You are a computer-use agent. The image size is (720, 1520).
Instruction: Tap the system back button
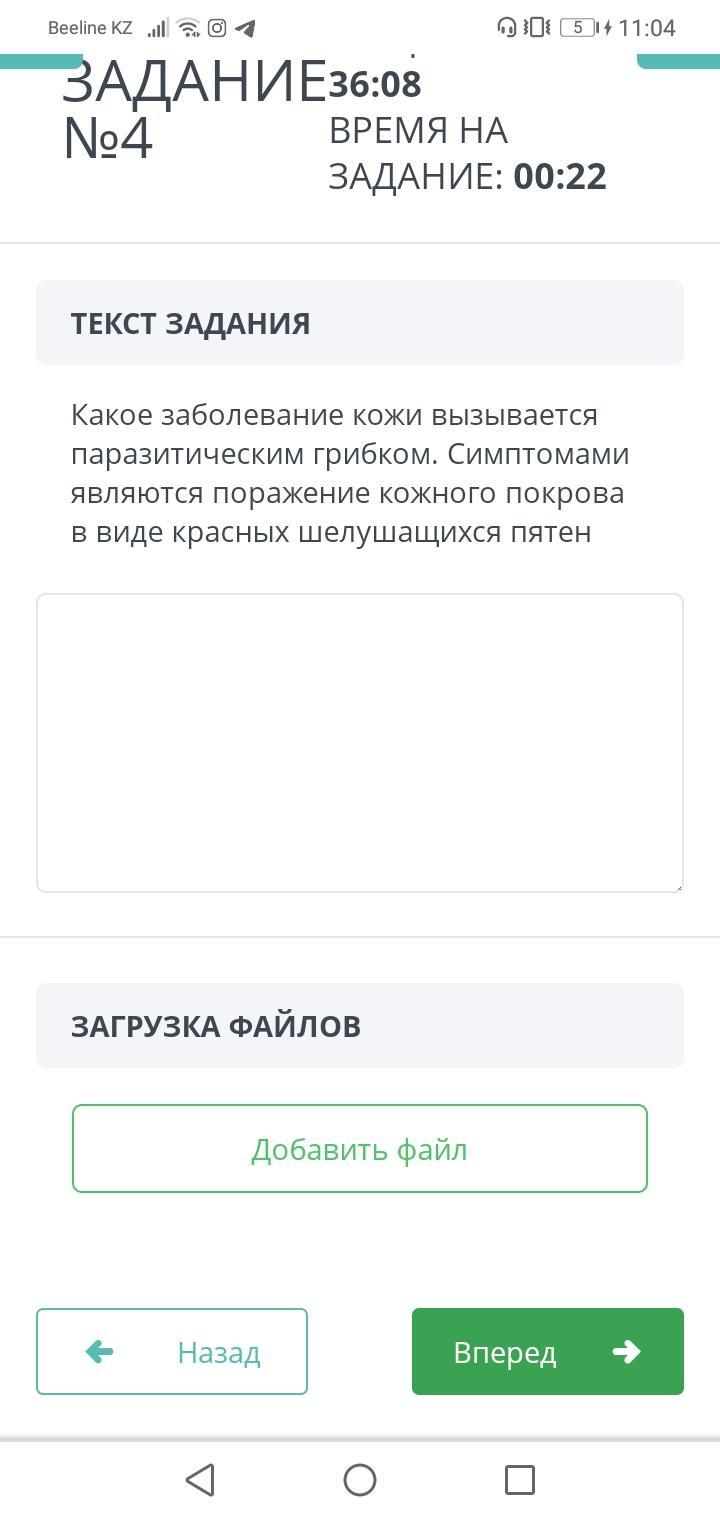[x=201, y=1479]
